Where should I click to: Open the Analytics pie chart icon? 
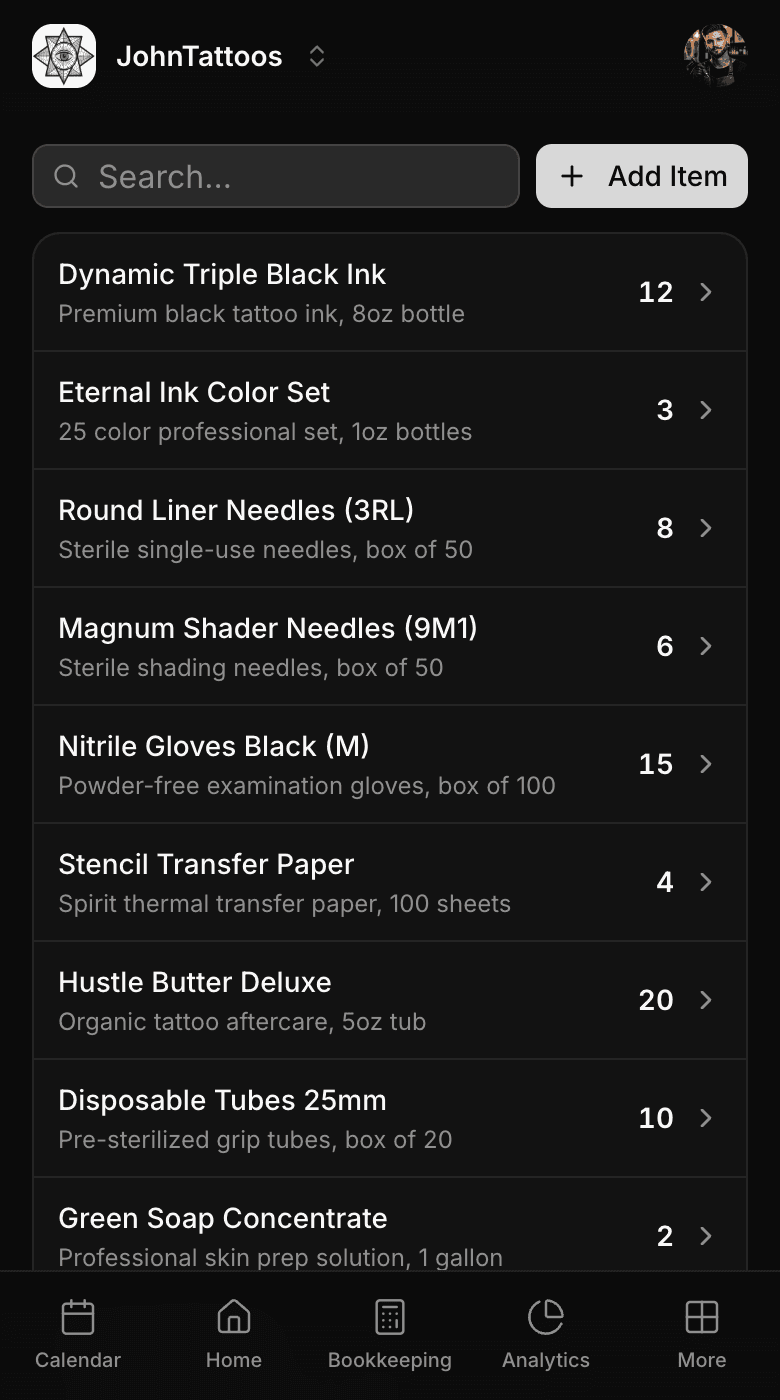(545, 1318)
